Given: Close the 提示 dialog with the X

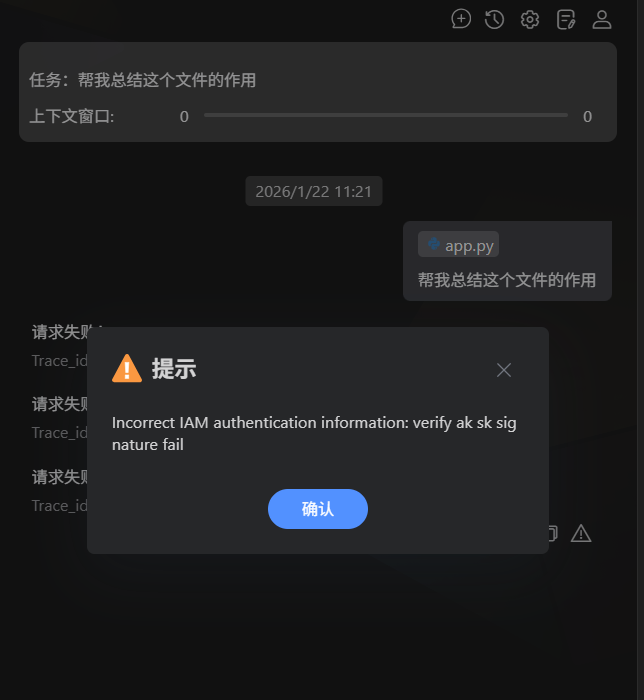Looking at the screenshot, I should (504, 370).
